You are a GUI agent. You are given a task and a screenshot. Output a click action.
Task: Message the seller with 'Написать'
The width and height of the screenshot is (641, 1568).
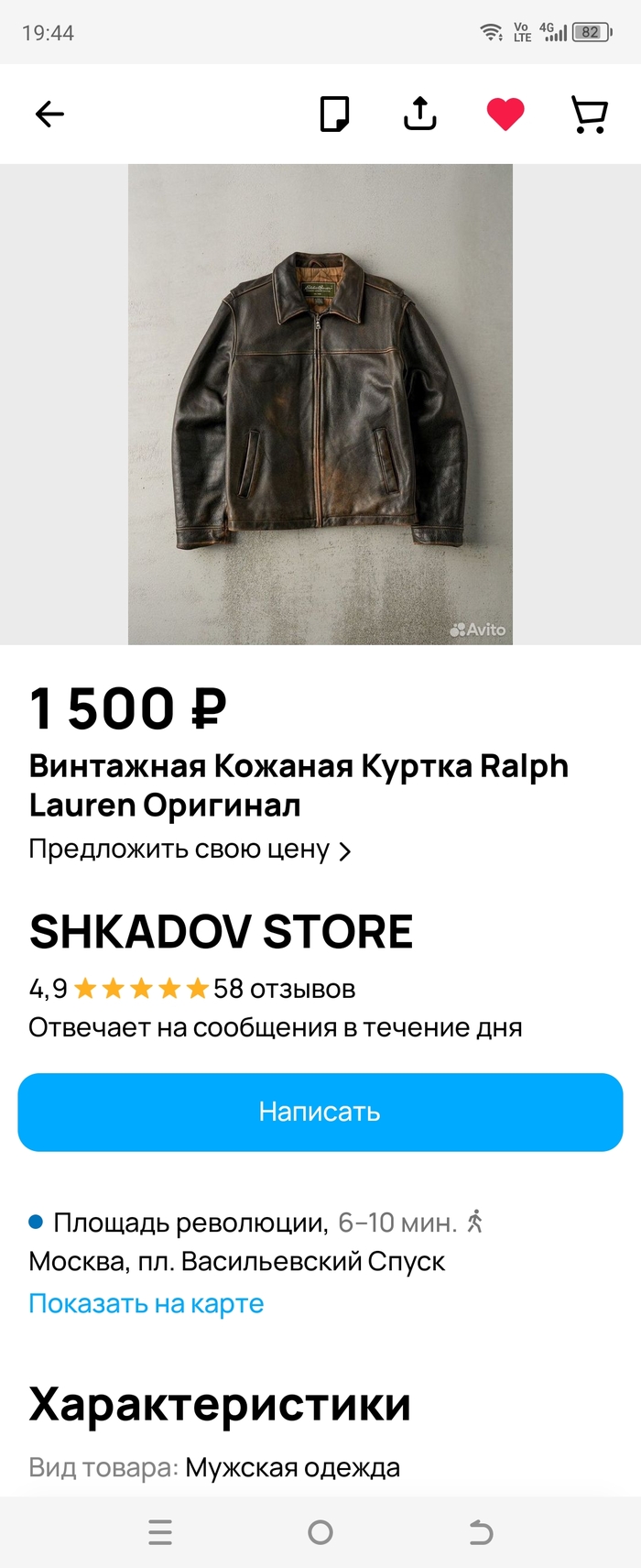320,1112
